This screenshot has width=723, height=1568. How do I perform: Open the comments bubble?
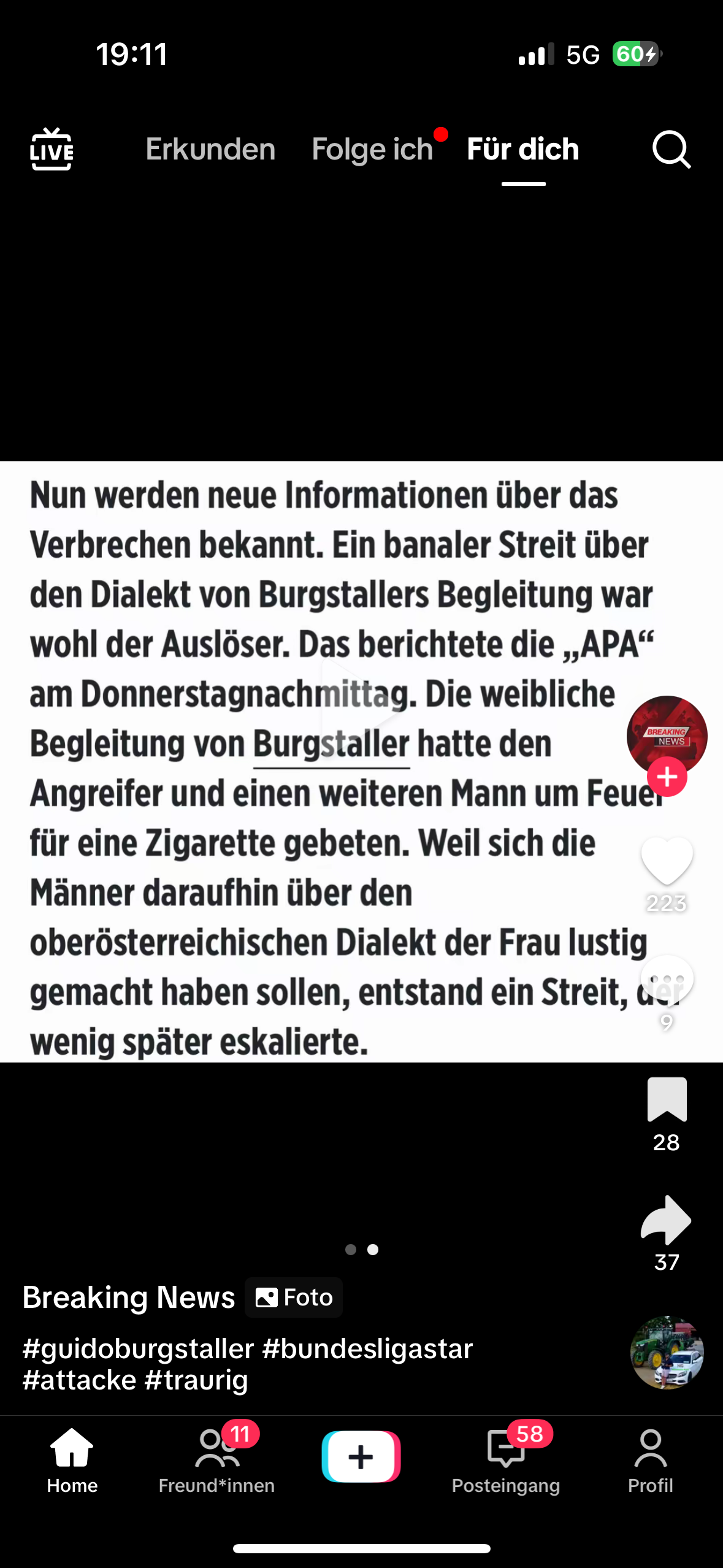tap(667, 979)
